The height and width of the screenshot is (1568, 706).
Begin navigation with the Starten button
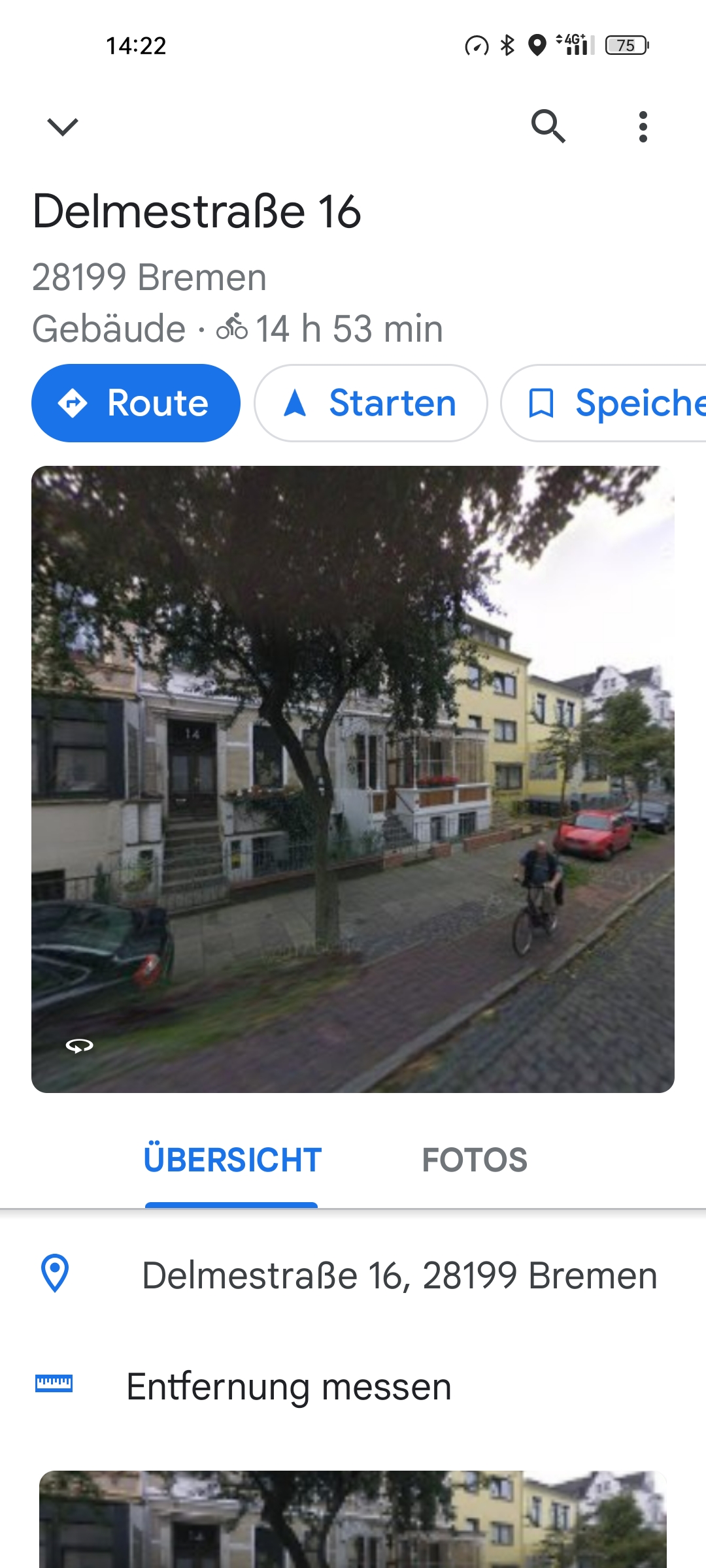(371, 403)
